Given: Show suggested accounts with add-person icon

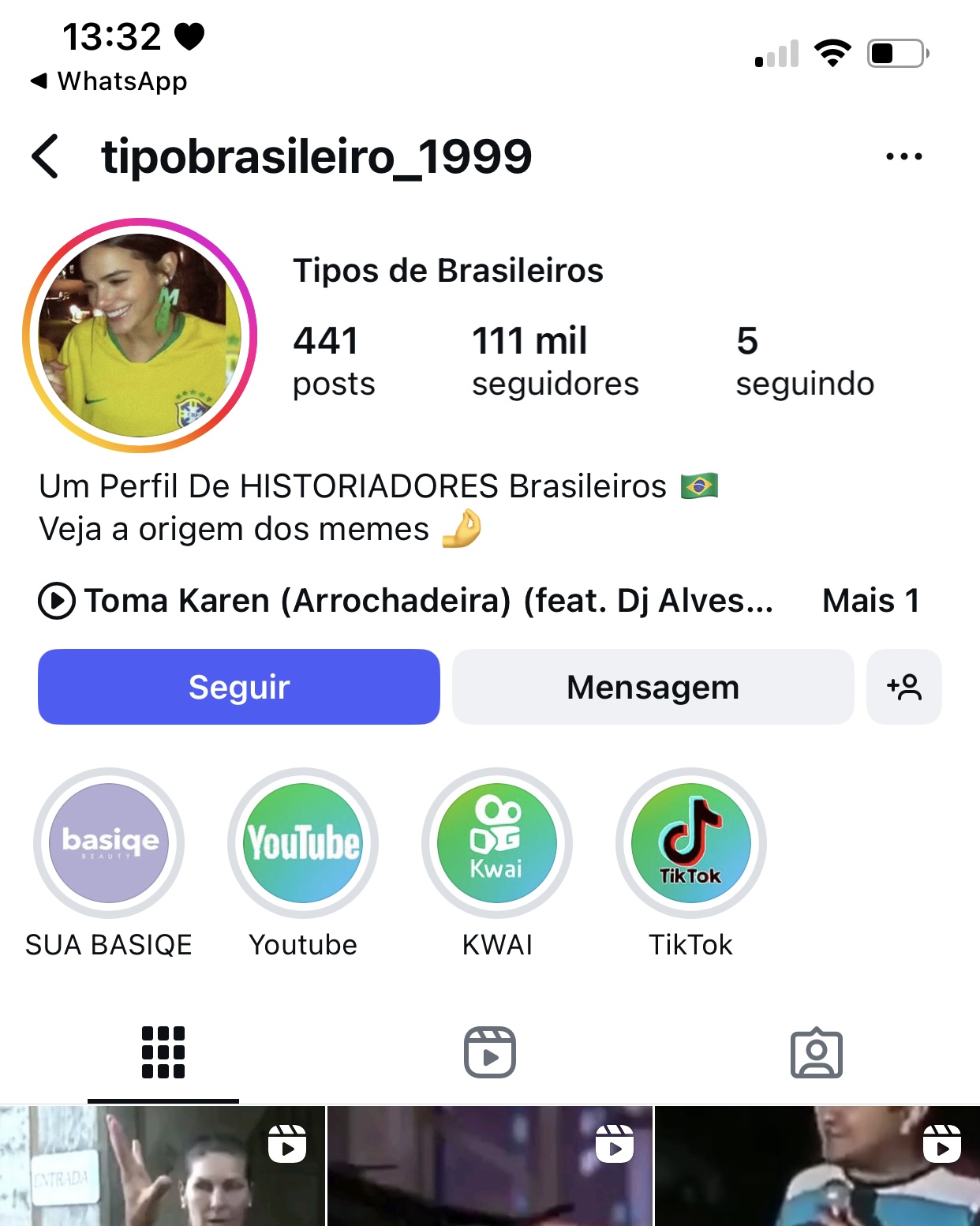Looking at the screenshot, I should point(903,687).
